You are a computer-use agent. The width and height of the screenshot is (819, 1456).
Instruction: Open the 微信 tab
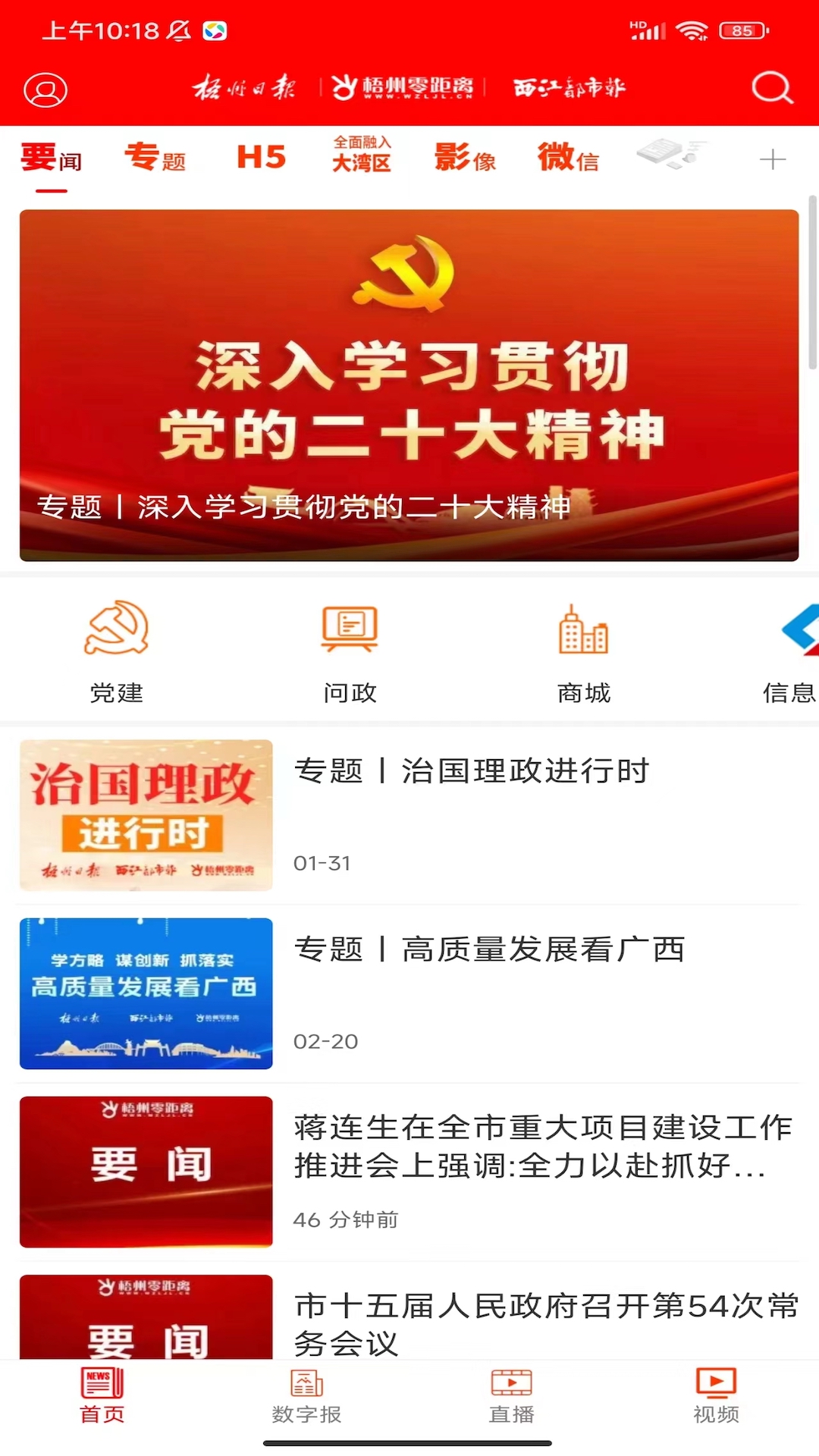(567, 157)
